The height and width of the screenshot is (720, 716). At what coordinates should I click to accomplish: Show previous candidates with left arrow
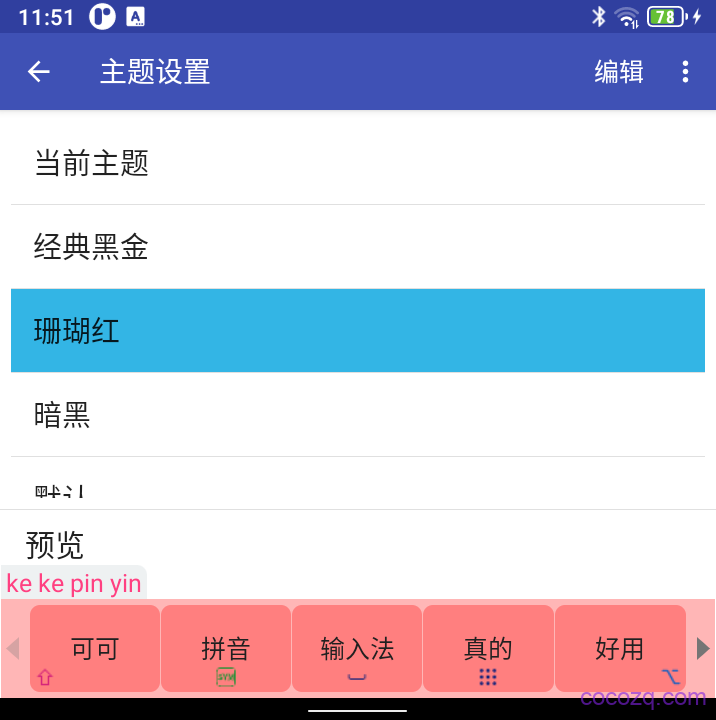click(13, 649)
